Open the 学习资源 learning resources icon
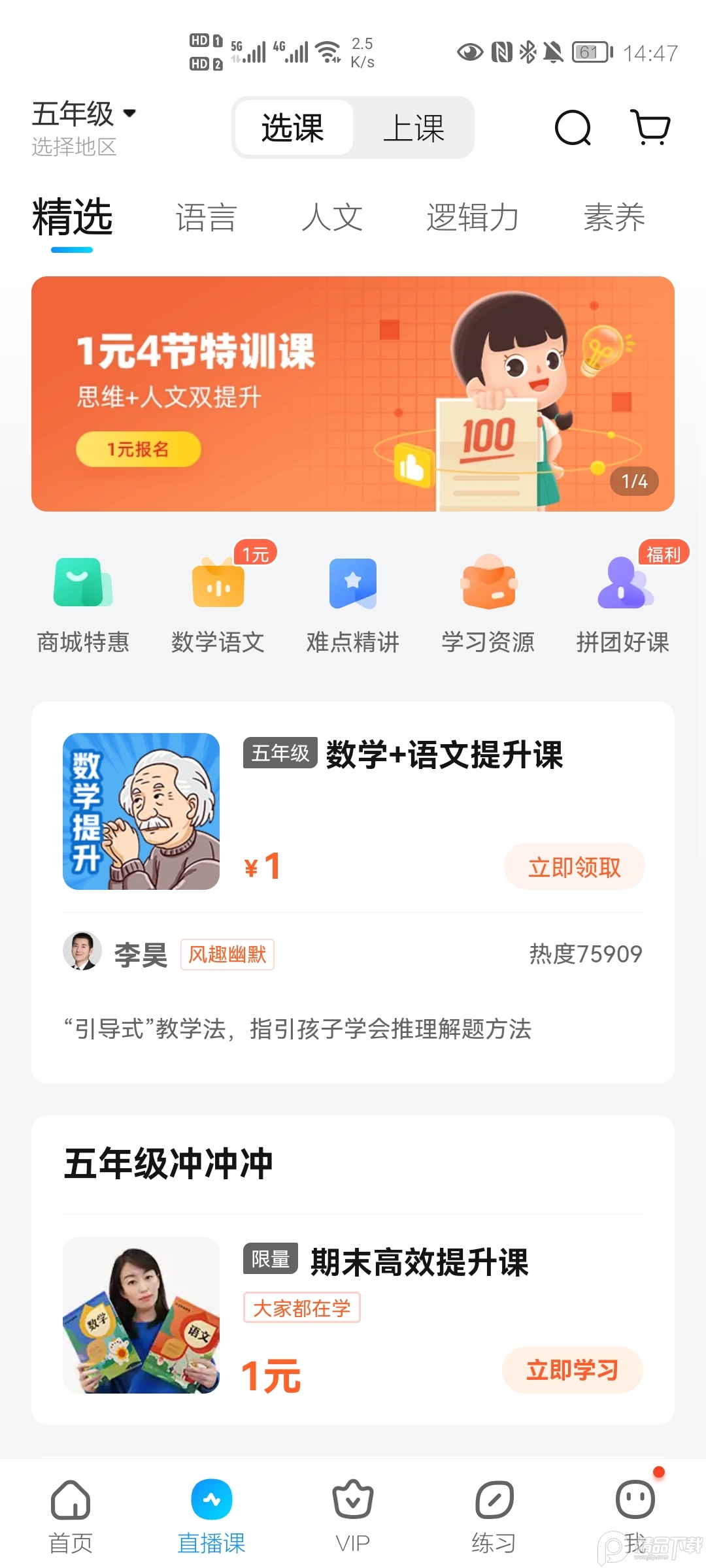 (x=488, y=598)
